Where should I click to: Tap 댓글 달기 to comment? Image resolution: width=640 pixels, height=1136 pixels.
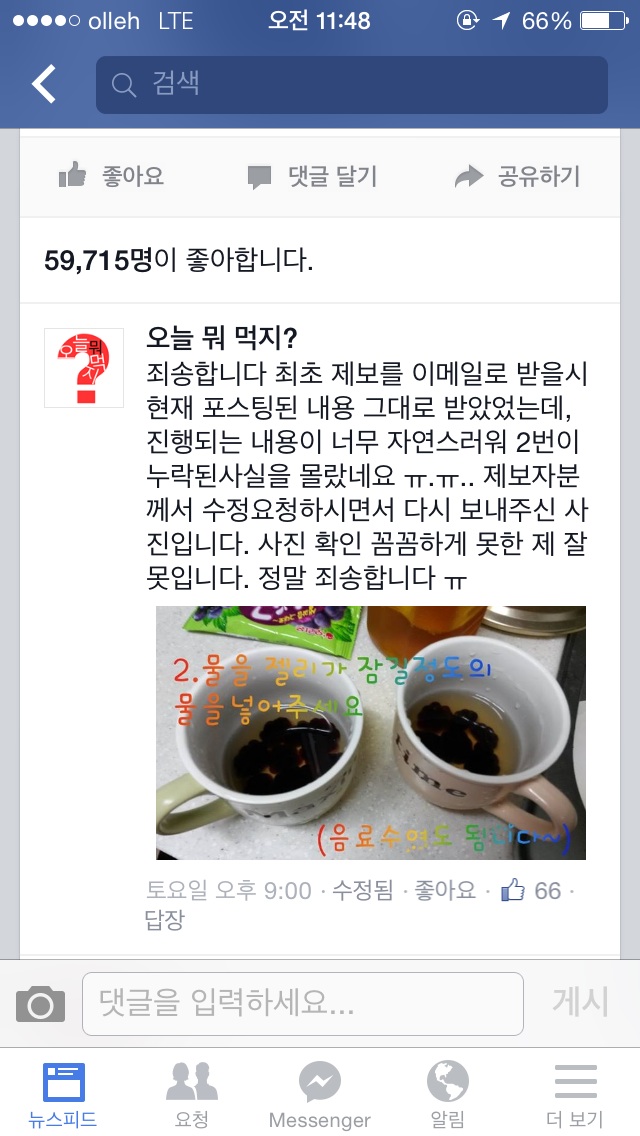pyautogui.click(x=312, y=177)
